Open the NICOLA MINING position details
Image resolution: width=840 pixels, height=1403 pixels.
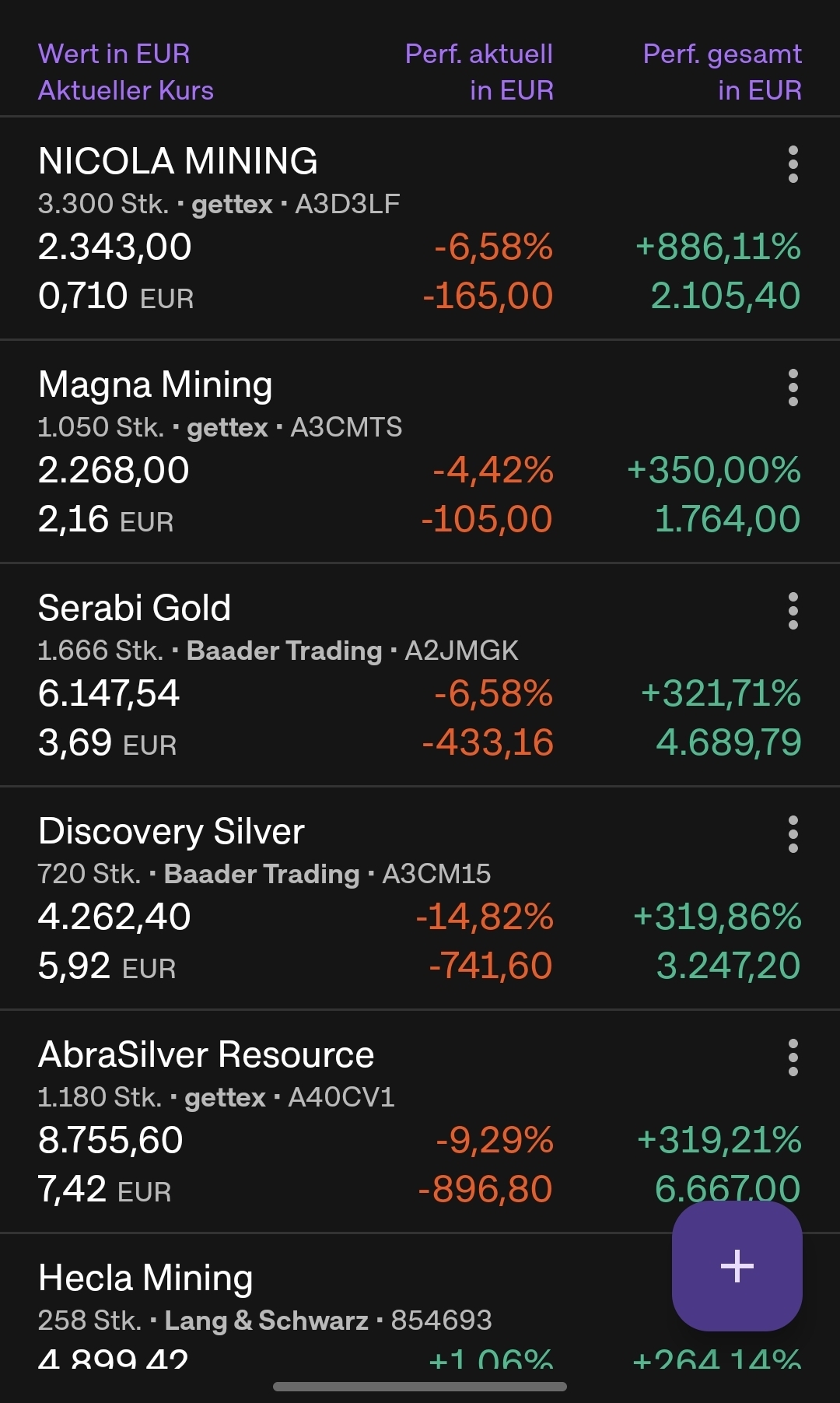[178, 162]
